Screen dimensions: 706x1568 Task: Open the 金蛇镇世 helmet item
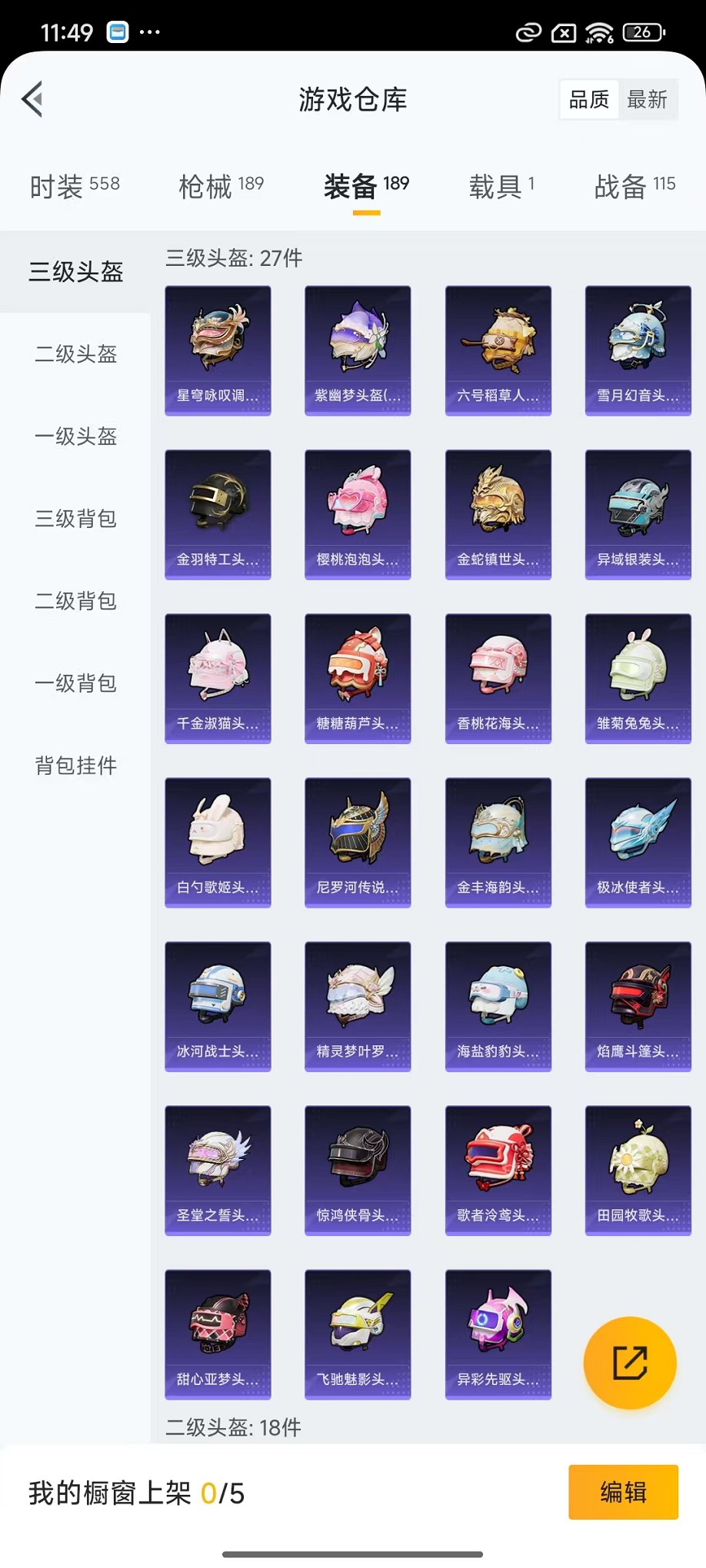click(498, 514)
